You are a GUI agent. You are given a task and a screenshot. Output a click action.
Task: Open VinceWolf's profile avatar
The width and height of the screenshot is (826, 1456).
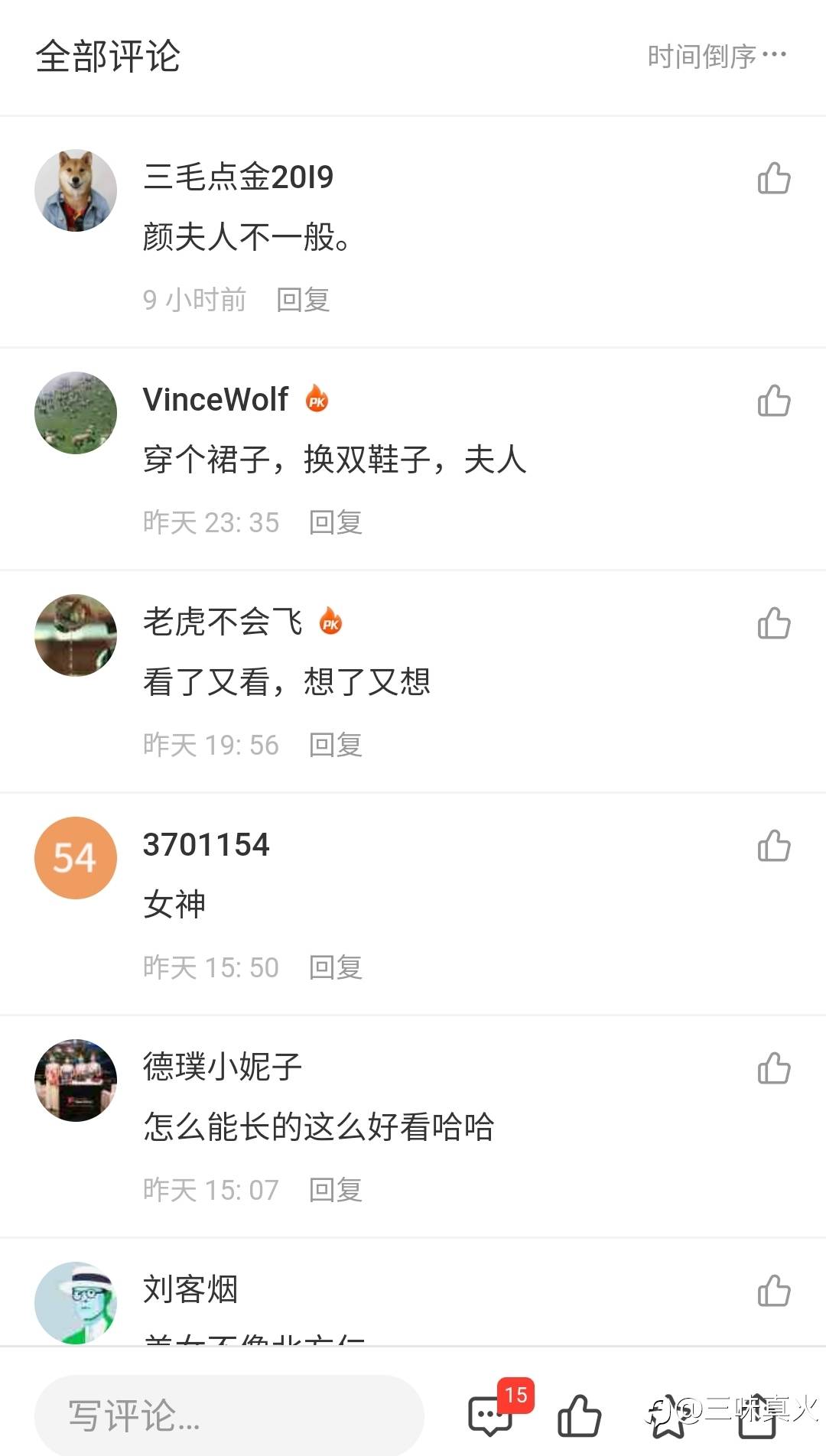click(x=76, y=413)
